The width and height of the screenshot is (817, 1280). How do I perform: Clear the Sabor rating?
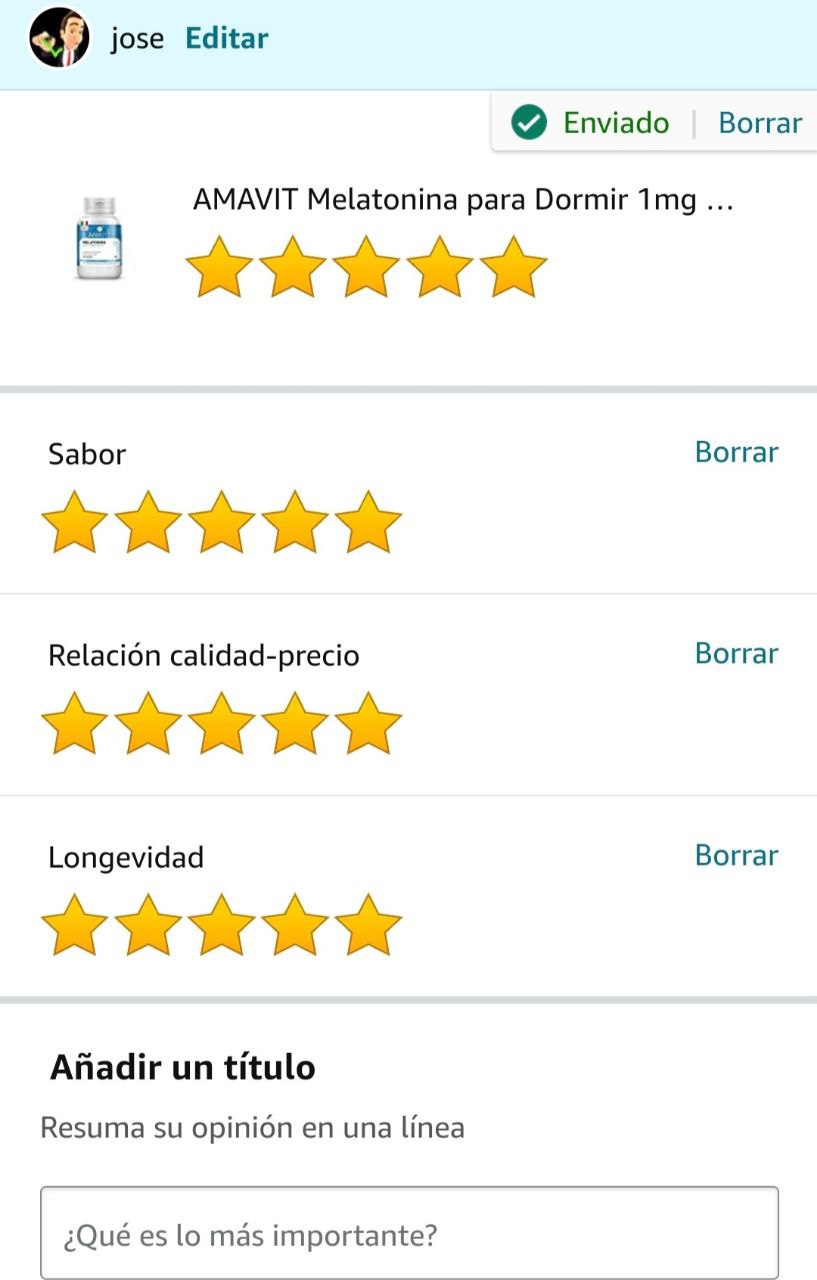[x=736, y=452]
